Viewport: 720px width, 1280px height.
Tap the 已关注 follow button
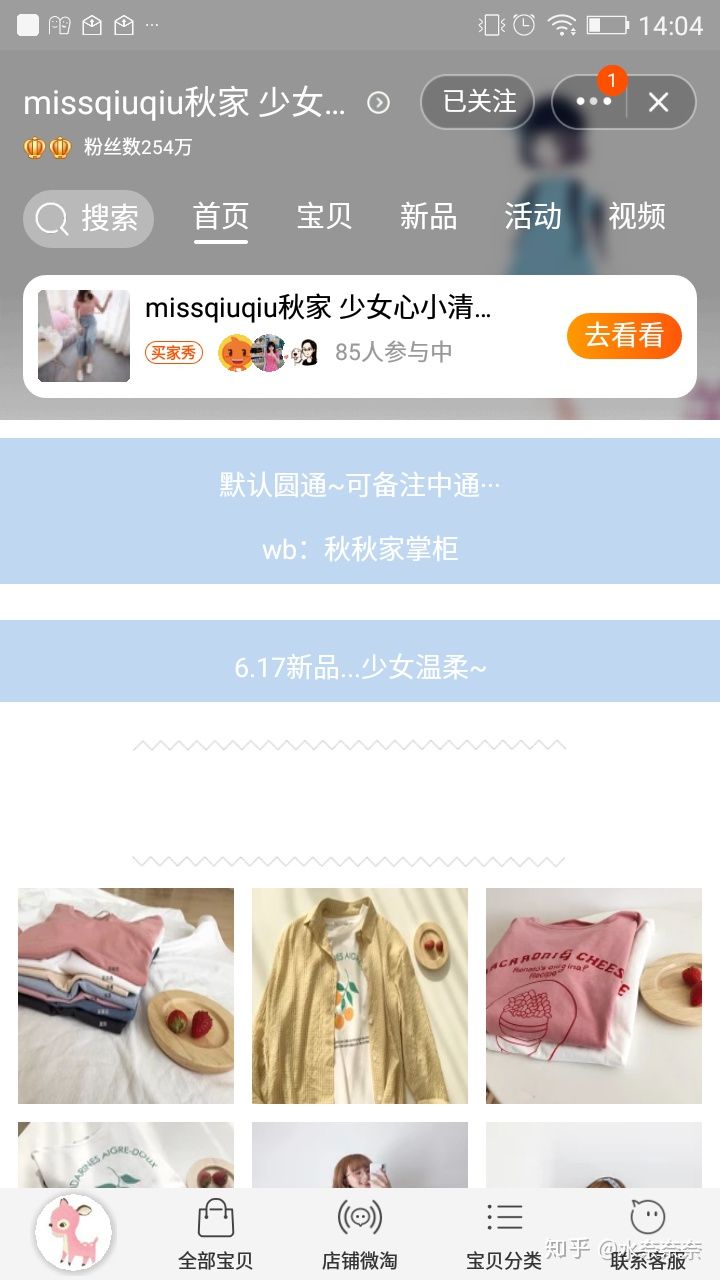point(479,102)
